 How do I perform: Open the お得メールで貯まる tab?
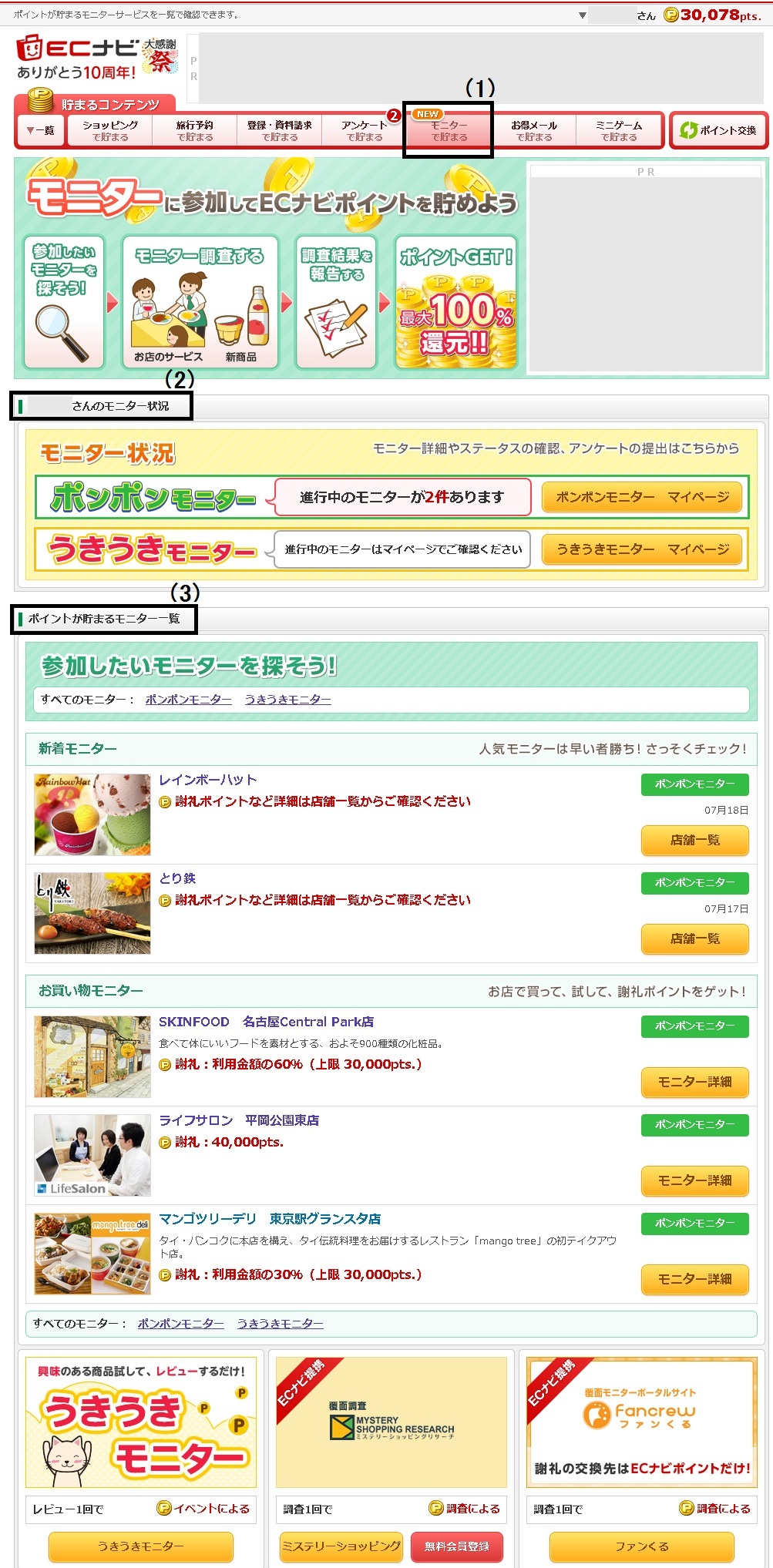[x=533, y=131]
